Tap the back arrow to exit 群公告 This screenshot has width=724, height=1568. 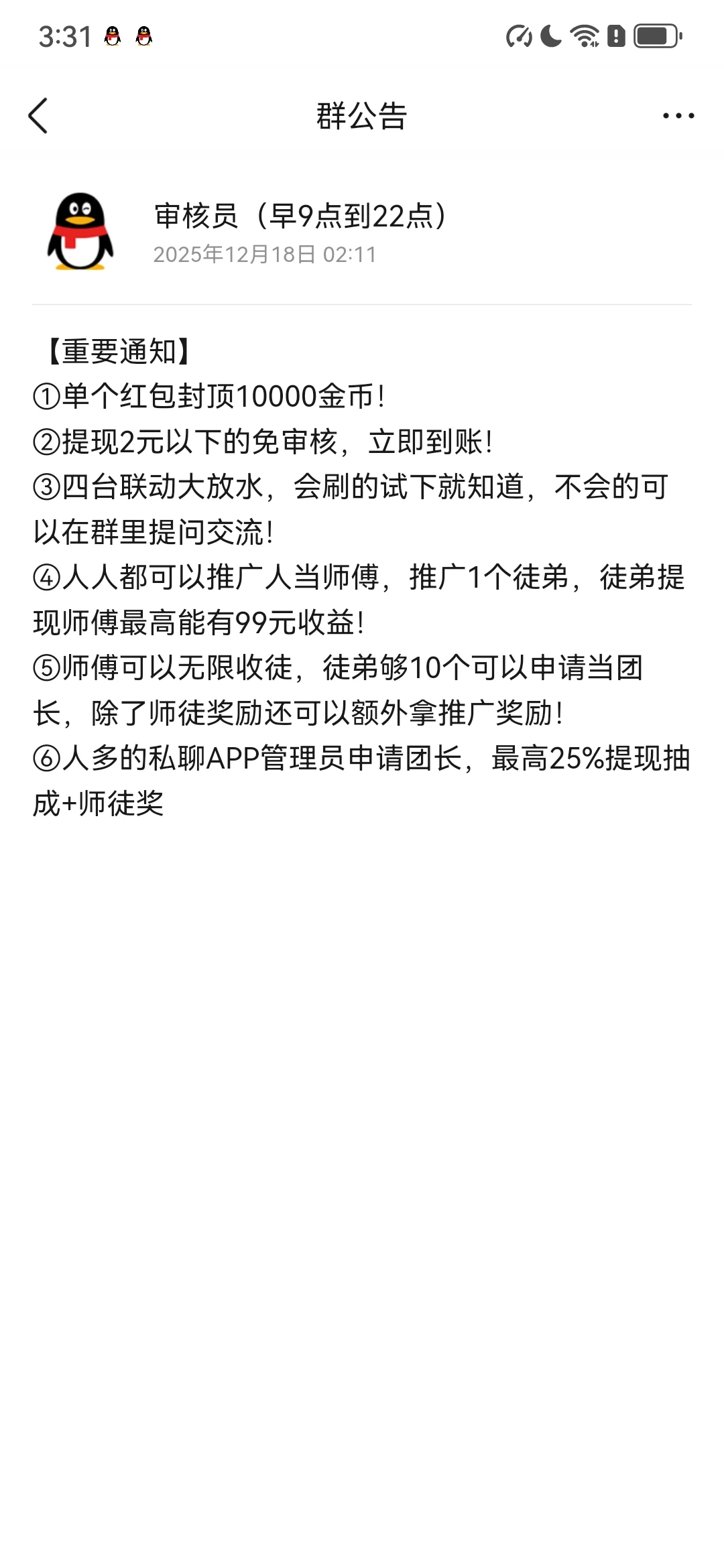point(38,114)
